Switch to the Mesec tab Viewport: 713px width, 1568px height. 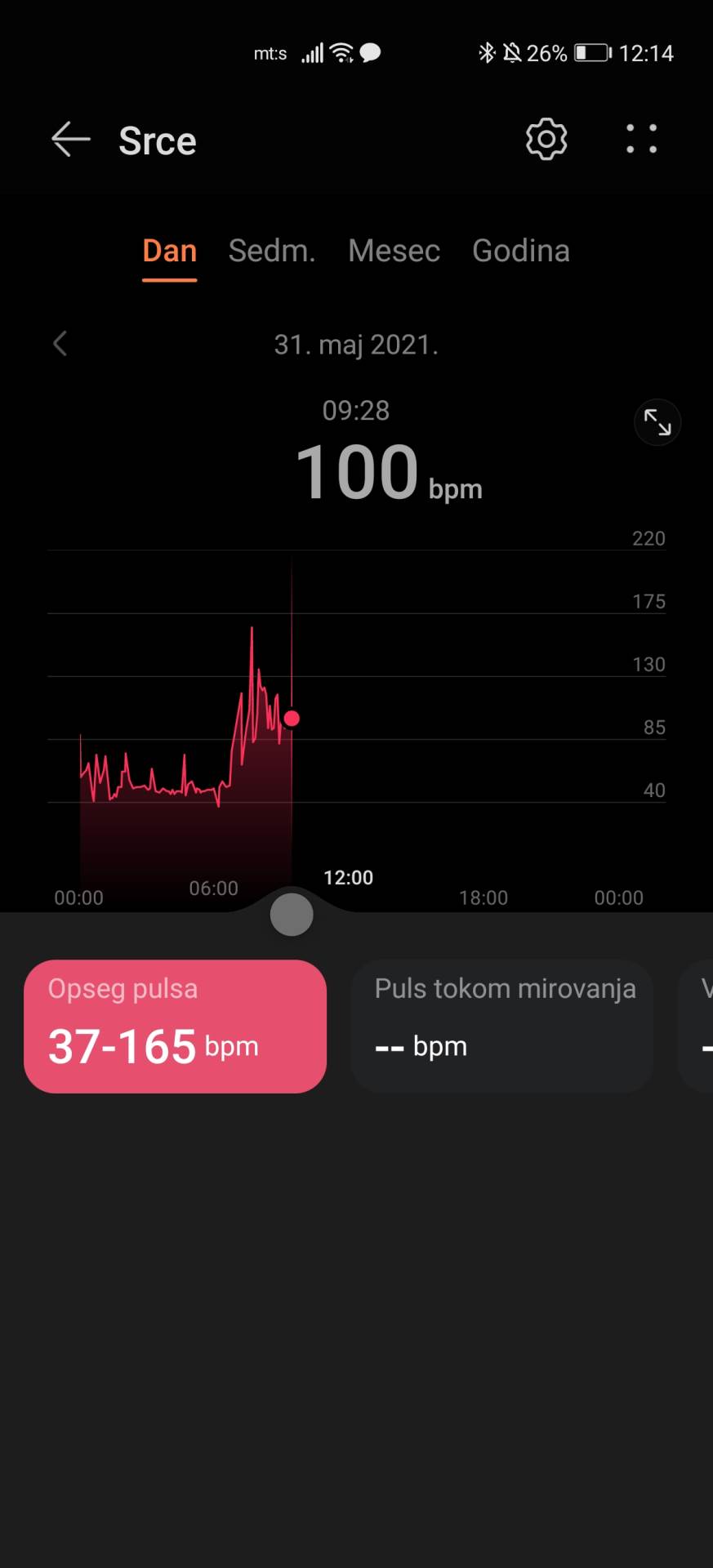pyautogui.click(x=394, y=251)
